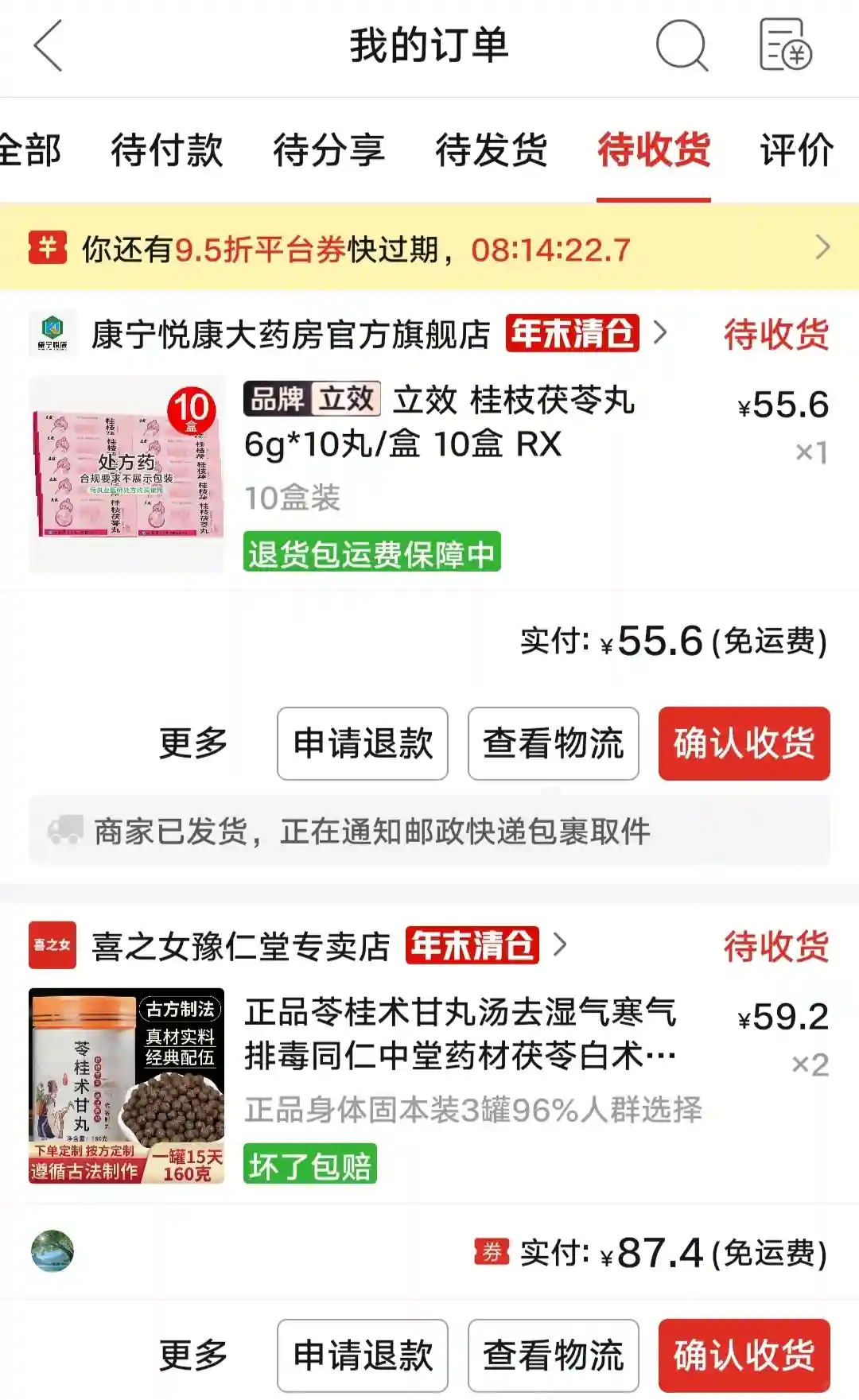Open the 邮政快递 shipping status notice
The width and height of the screenshot is (859, 1400).
[x=429, y=832]
